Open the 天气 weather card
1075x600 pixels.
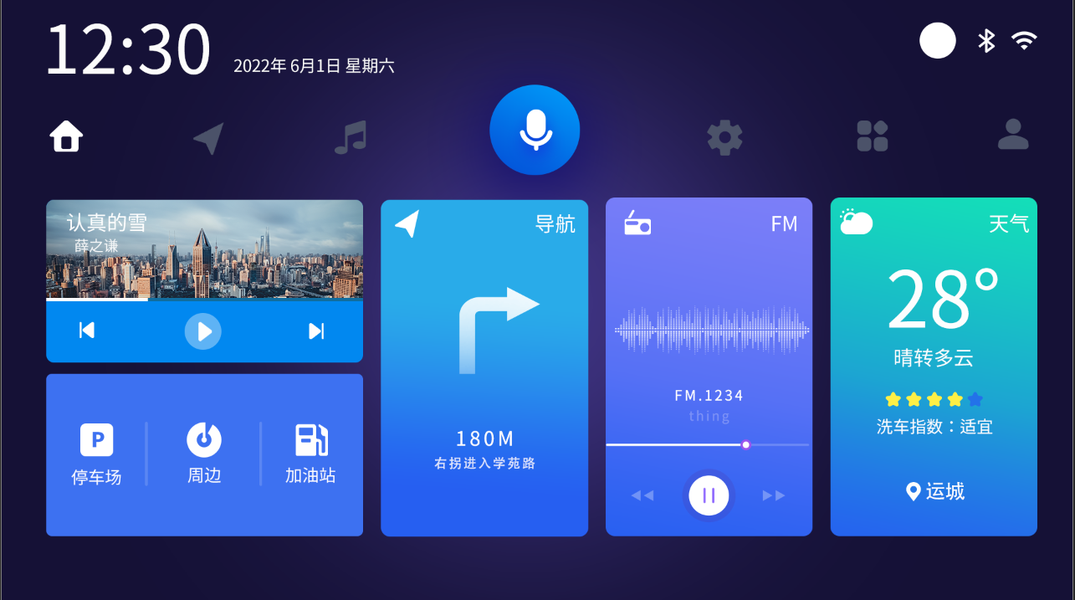[933, 366]
